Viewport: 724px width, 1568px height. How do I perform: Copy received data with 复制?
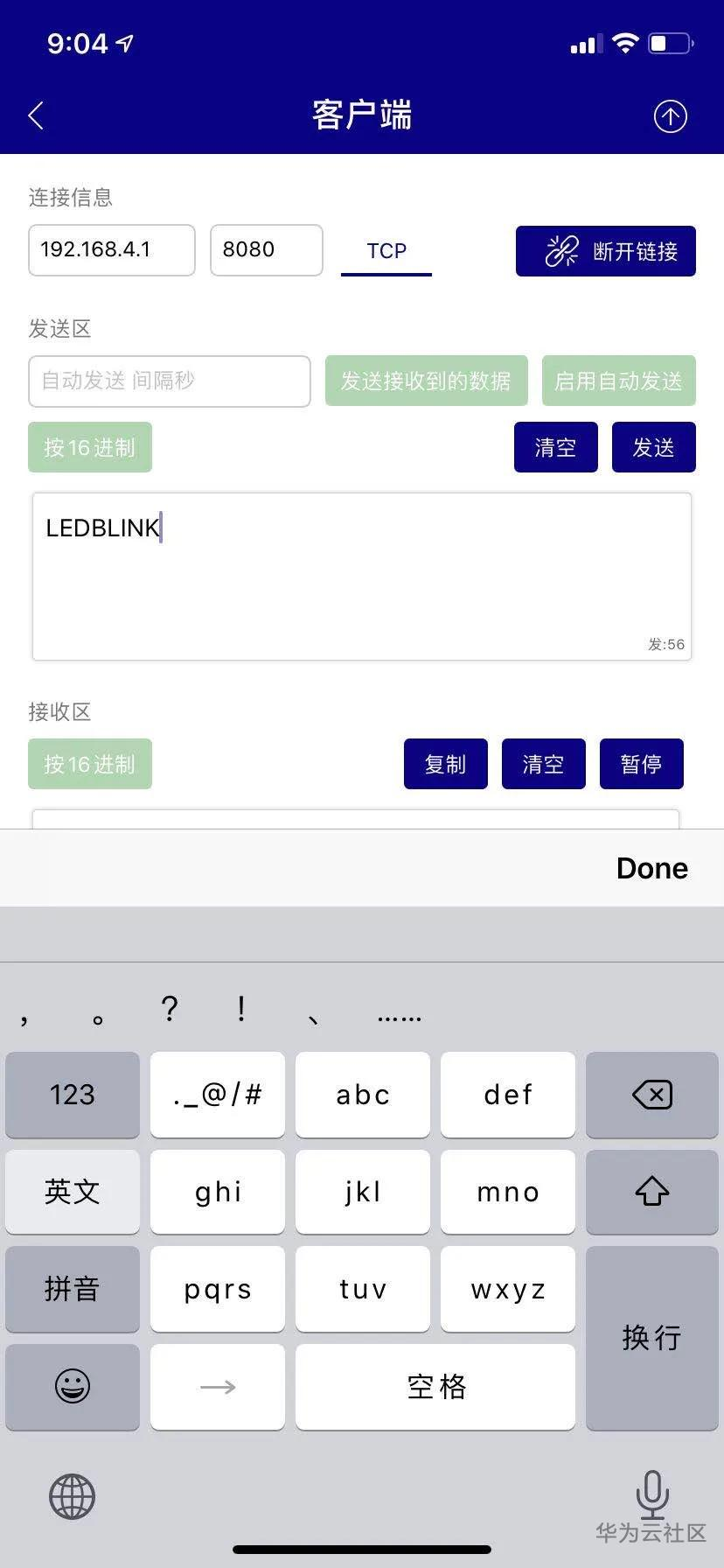pyautogui.click(x=445, y=765)
